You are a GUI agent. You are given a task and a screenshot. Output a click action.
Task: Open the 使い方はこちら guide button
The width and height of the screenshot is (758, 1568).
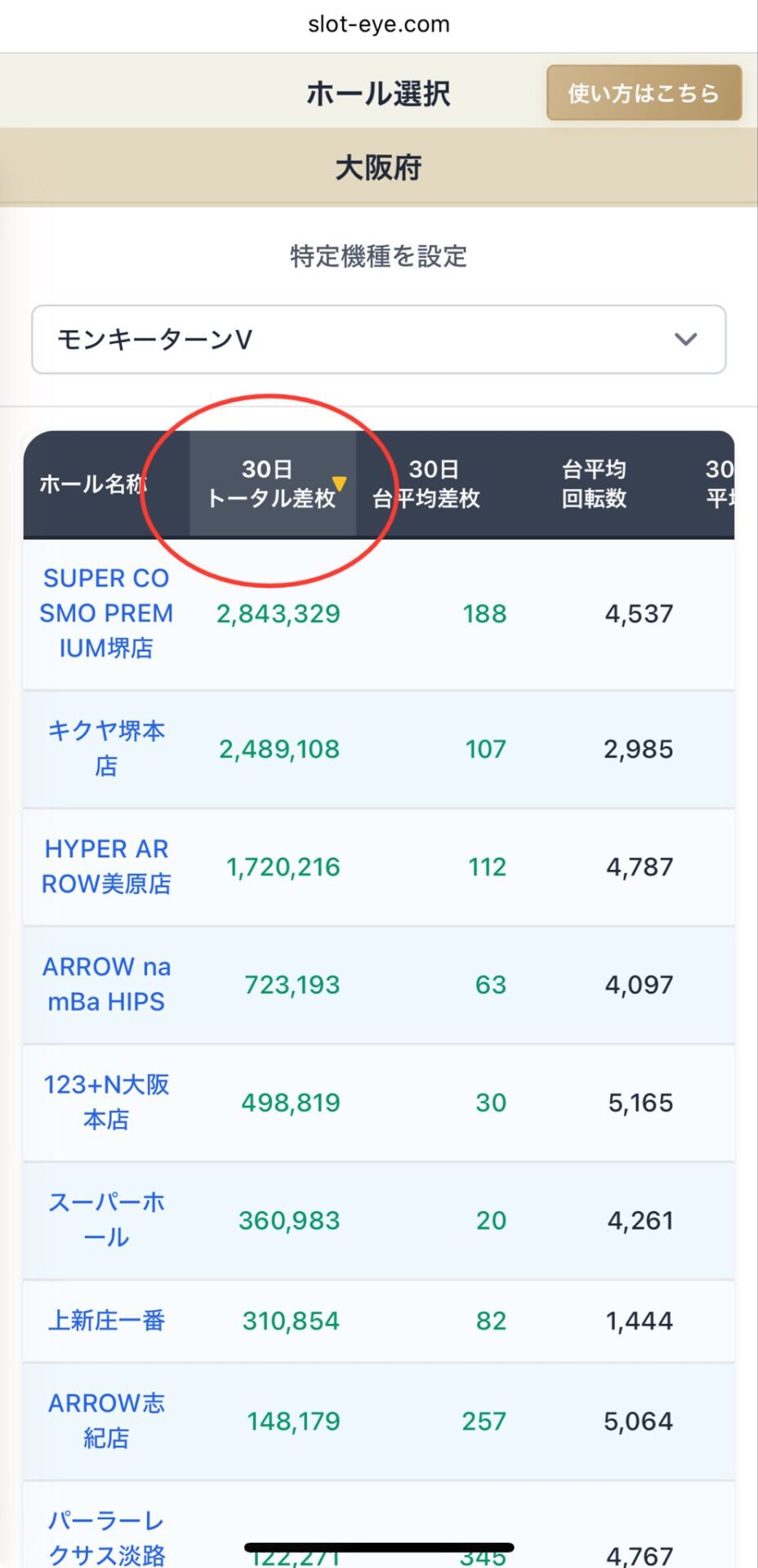point(644,93)
